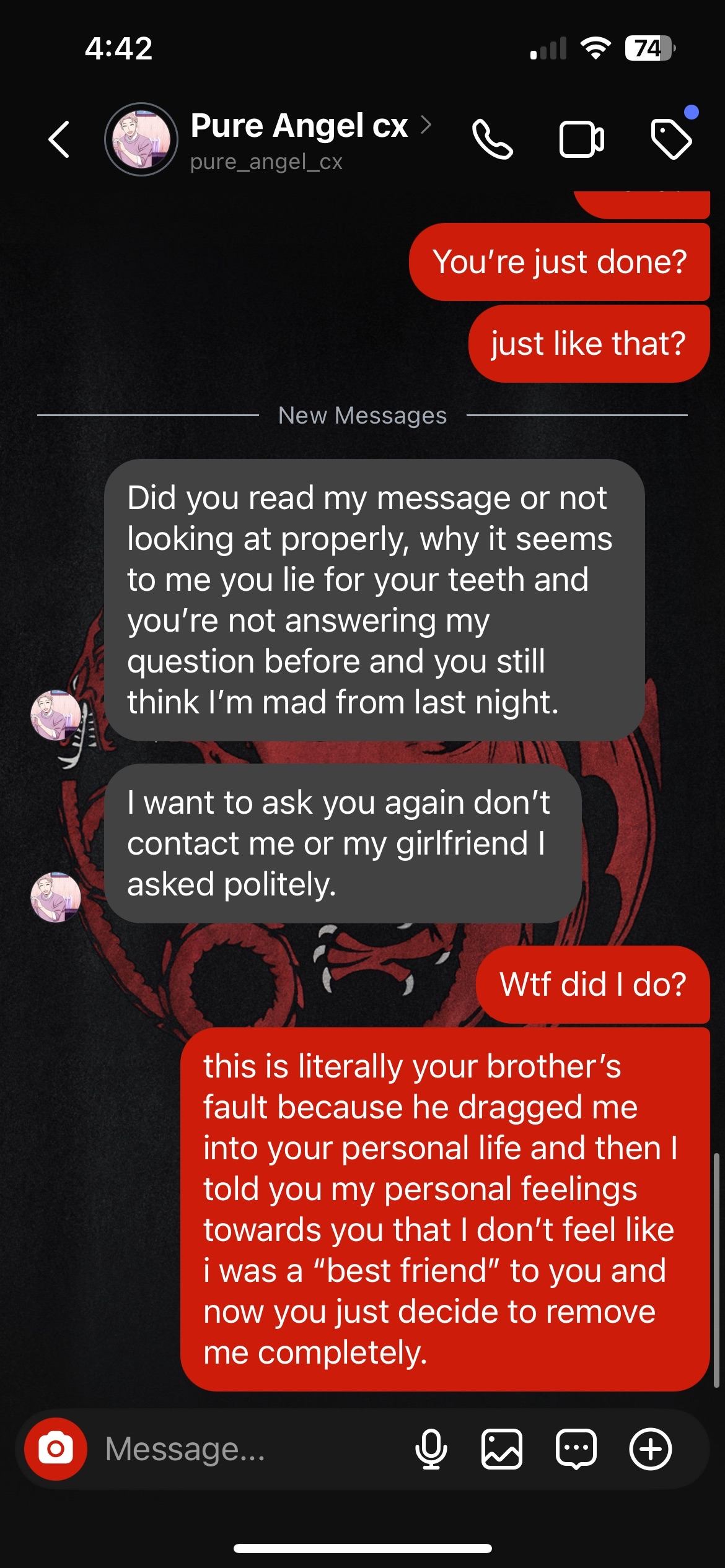Tap the header profile picture of Pure Angel cx
The height and width of the screenshot is (1568, 725).
click(141, 139)
